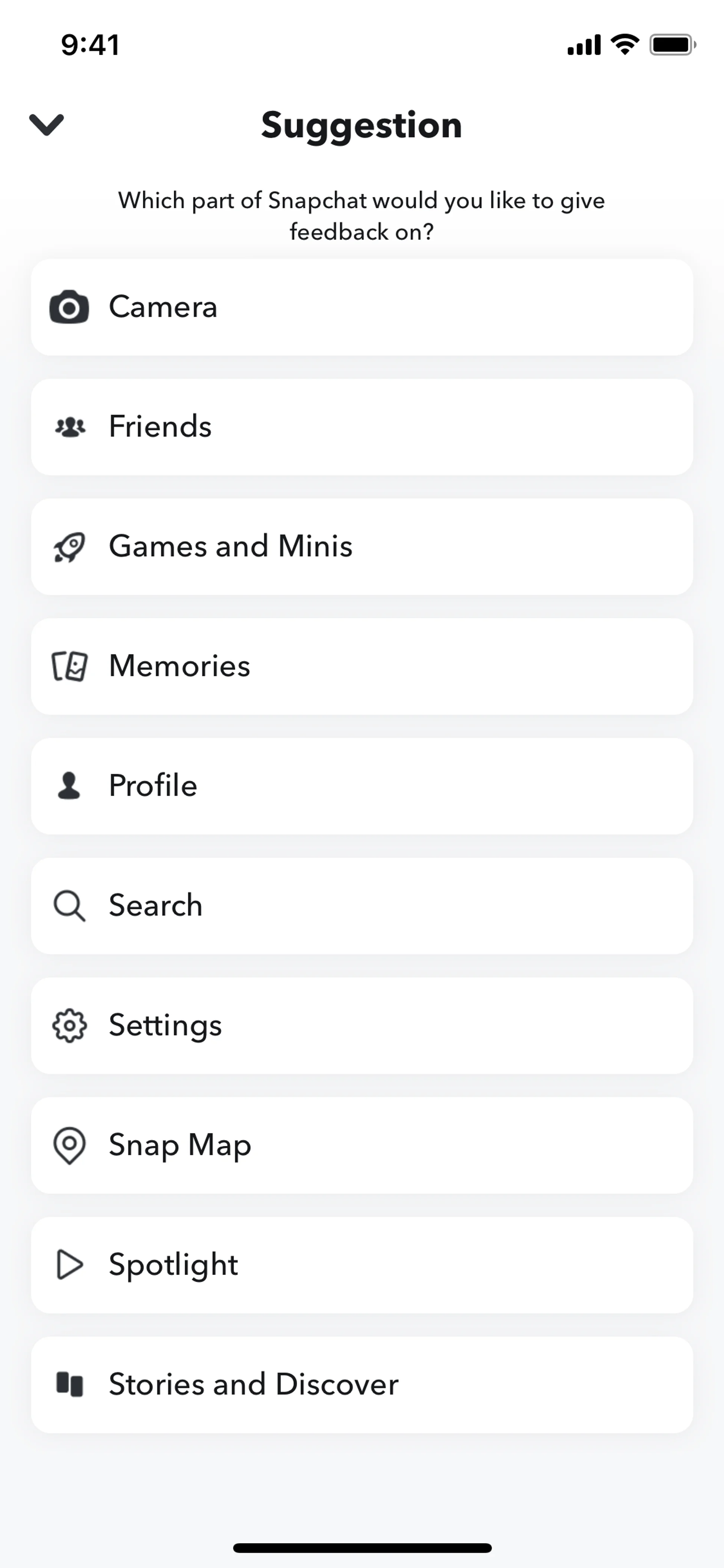Select Camera for feedback
The width and height of the screenshot is (724, 1568).
point(361,307)
